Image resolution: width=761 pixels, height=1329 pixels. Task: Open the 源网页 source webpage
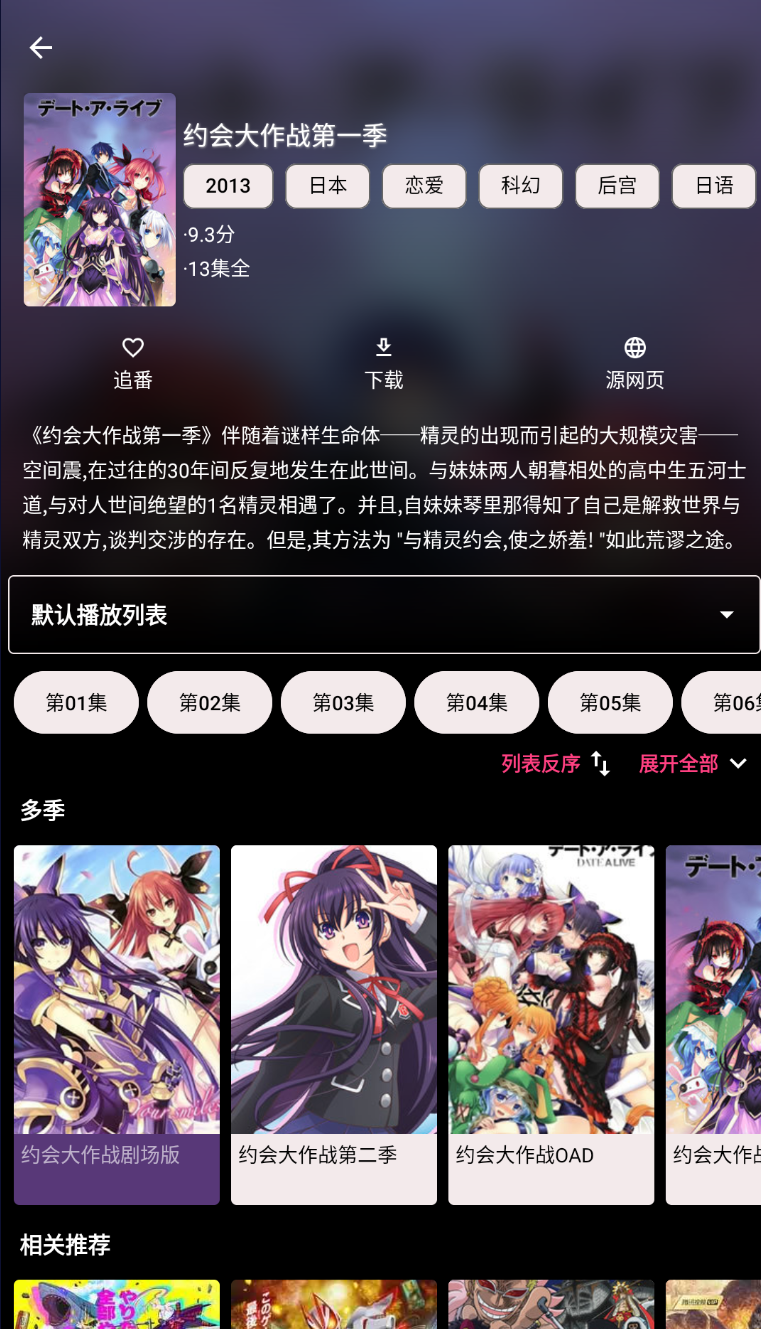tap(634, 363)
